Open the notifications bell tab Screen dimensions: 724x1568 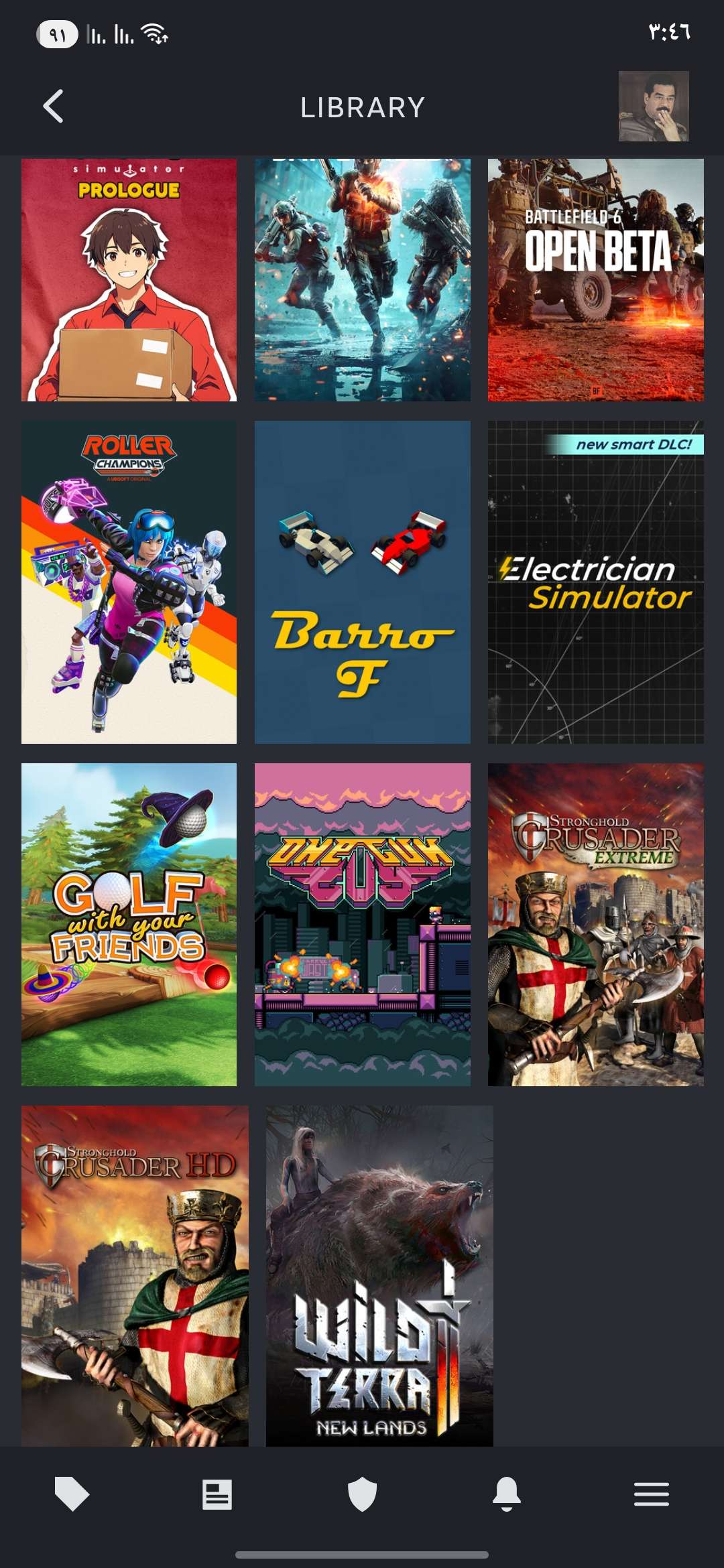point(507,1494)
